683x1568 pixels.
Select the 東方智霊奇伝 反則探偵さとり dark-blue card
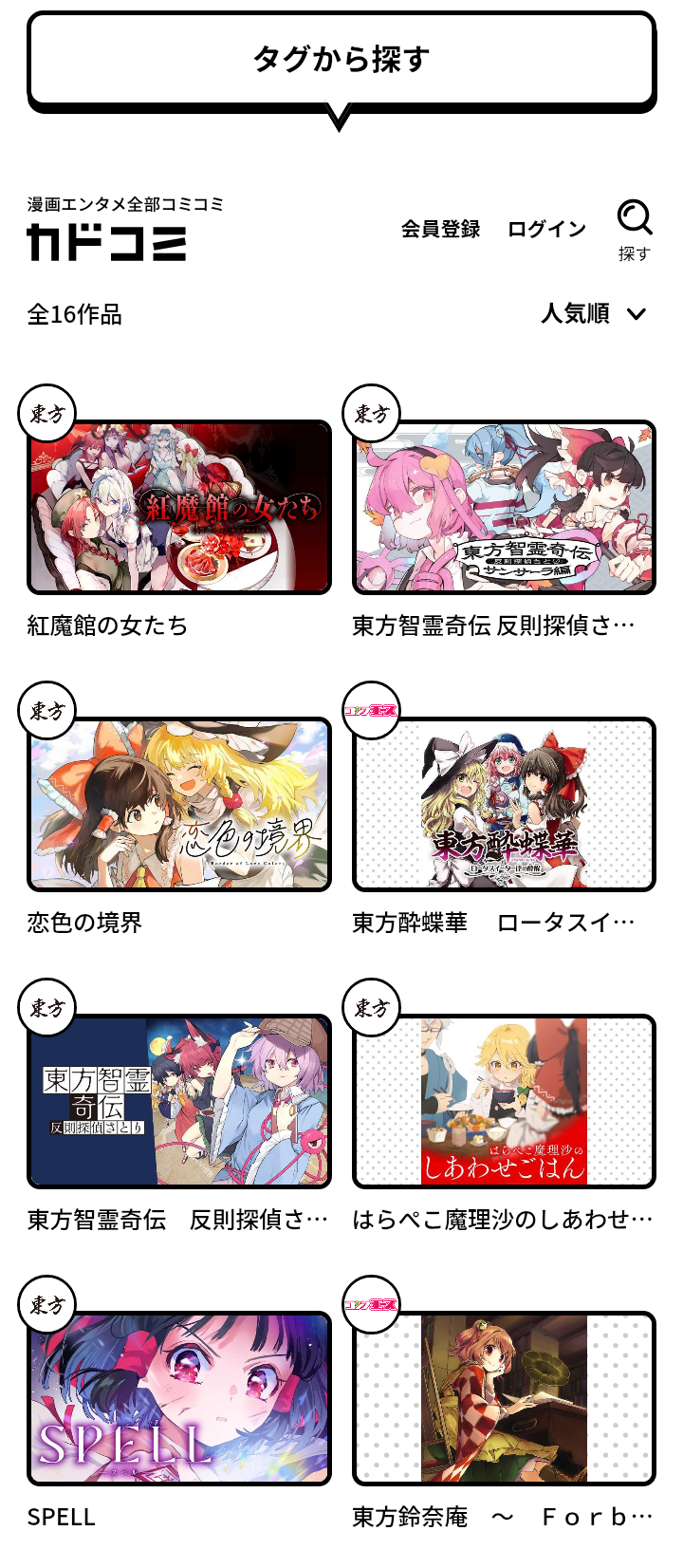[x=179, y=1102]
